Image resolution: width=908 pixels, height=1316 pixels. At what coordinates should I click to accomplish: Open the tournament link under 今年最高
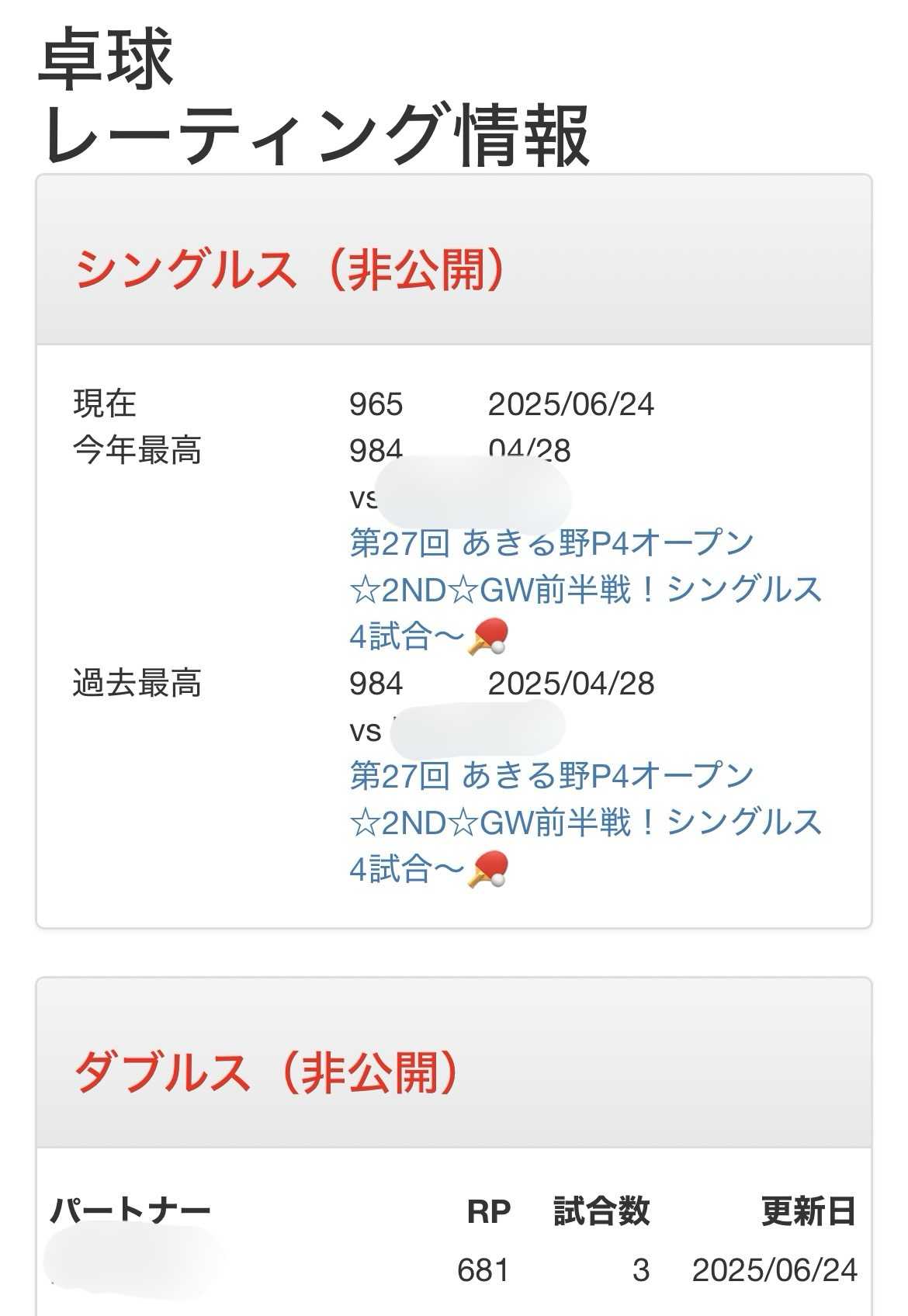click(x=585, y=590)
